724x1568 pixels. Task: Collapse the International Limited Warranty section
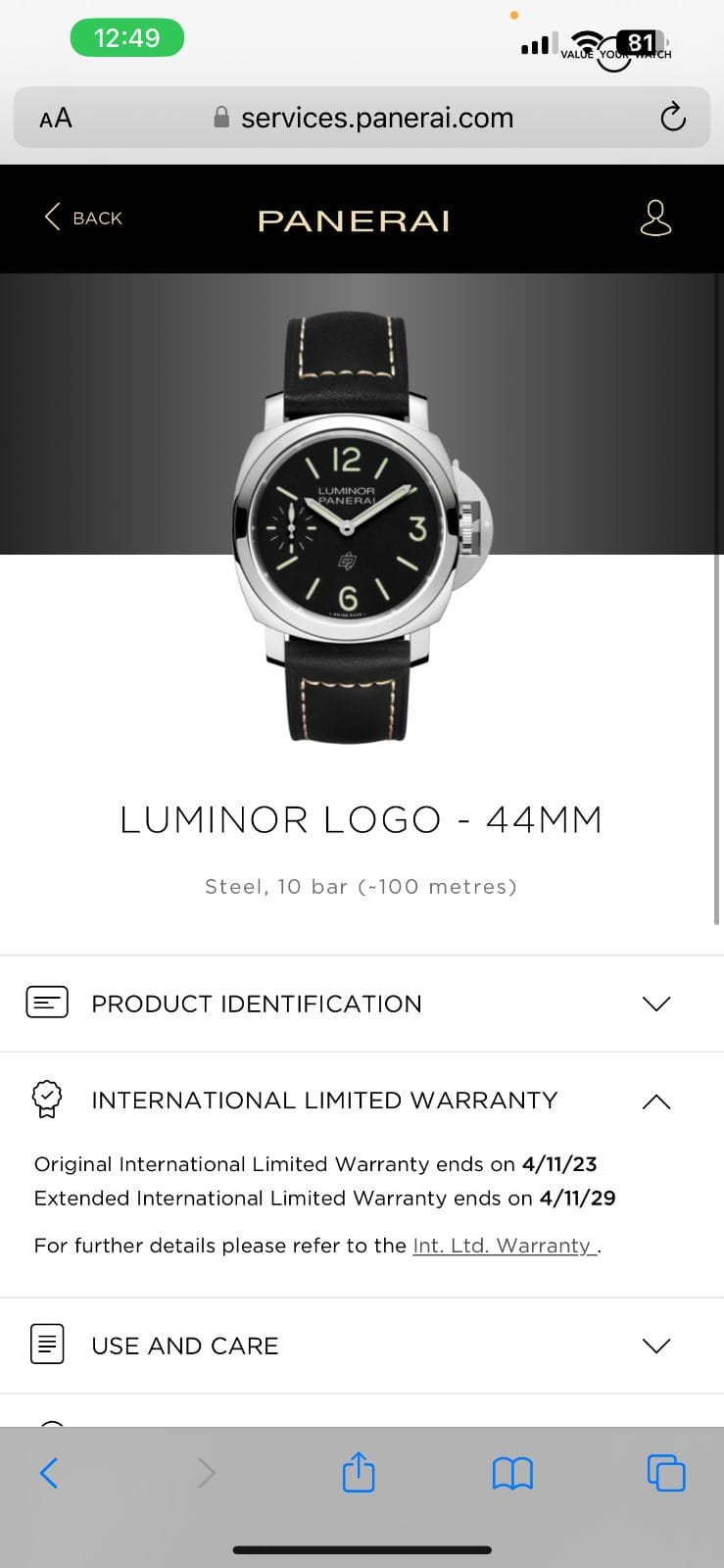point(655,1102)
